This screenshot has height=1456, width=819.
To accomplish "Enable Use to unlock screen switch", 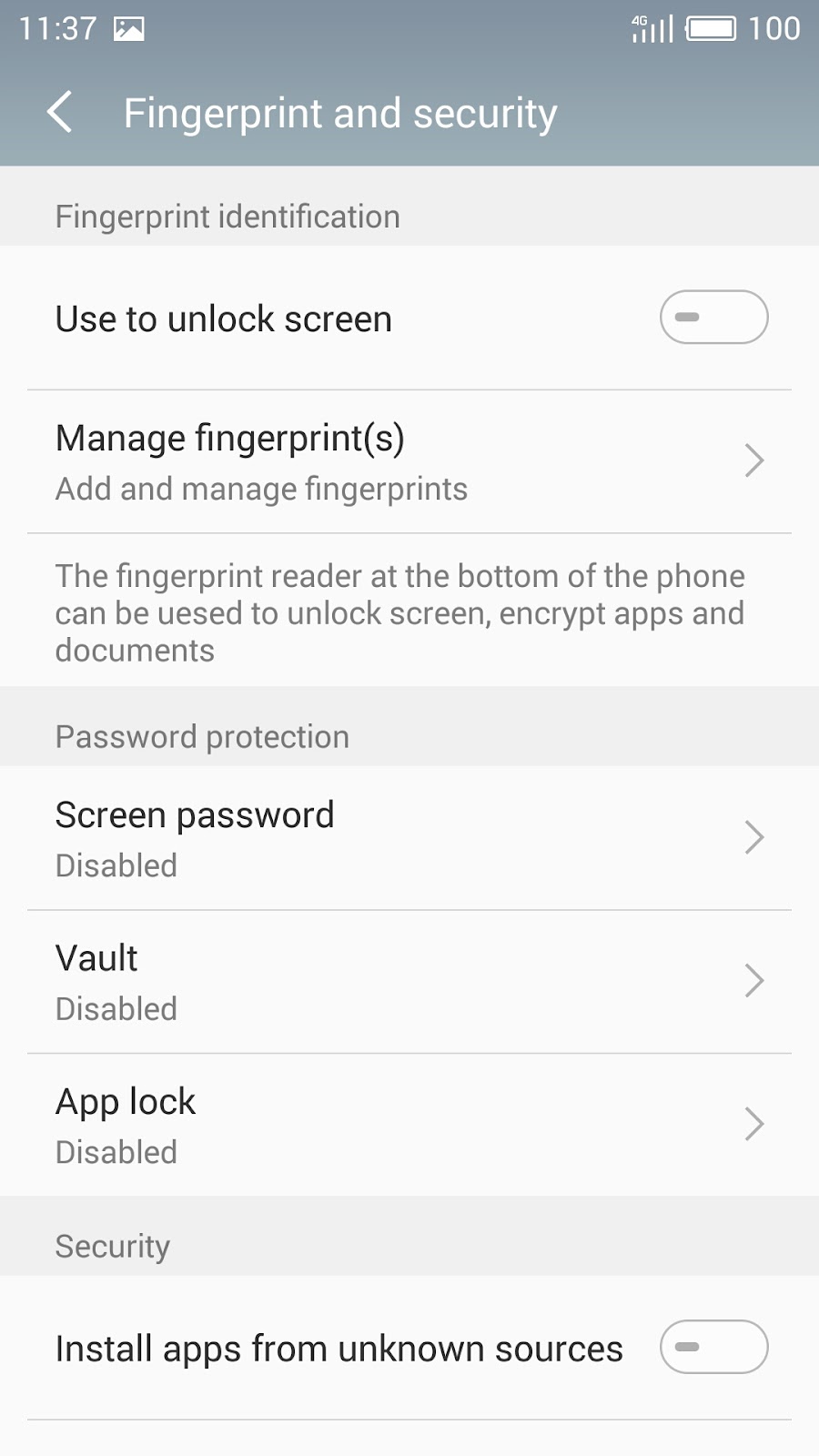I will click(x=713, y=318).
